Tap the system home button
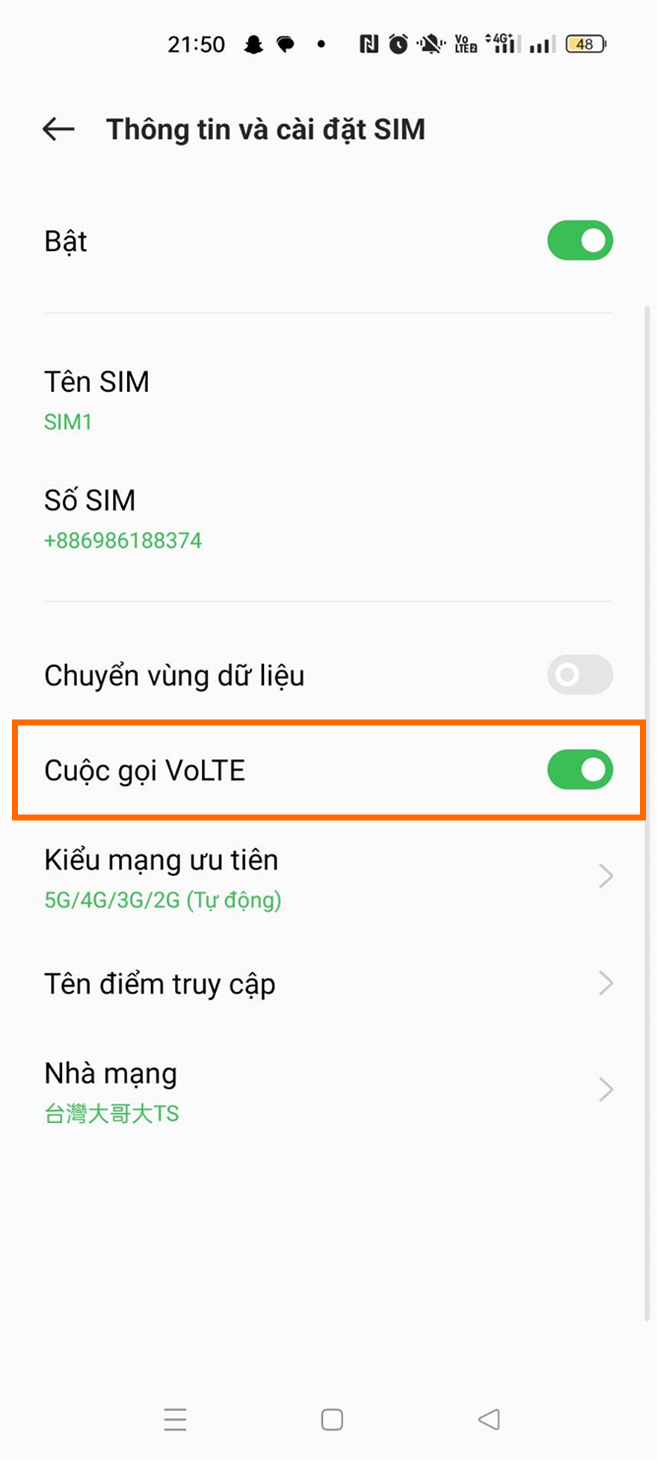Viewport: 657px width, 1460px height. 332,1419
